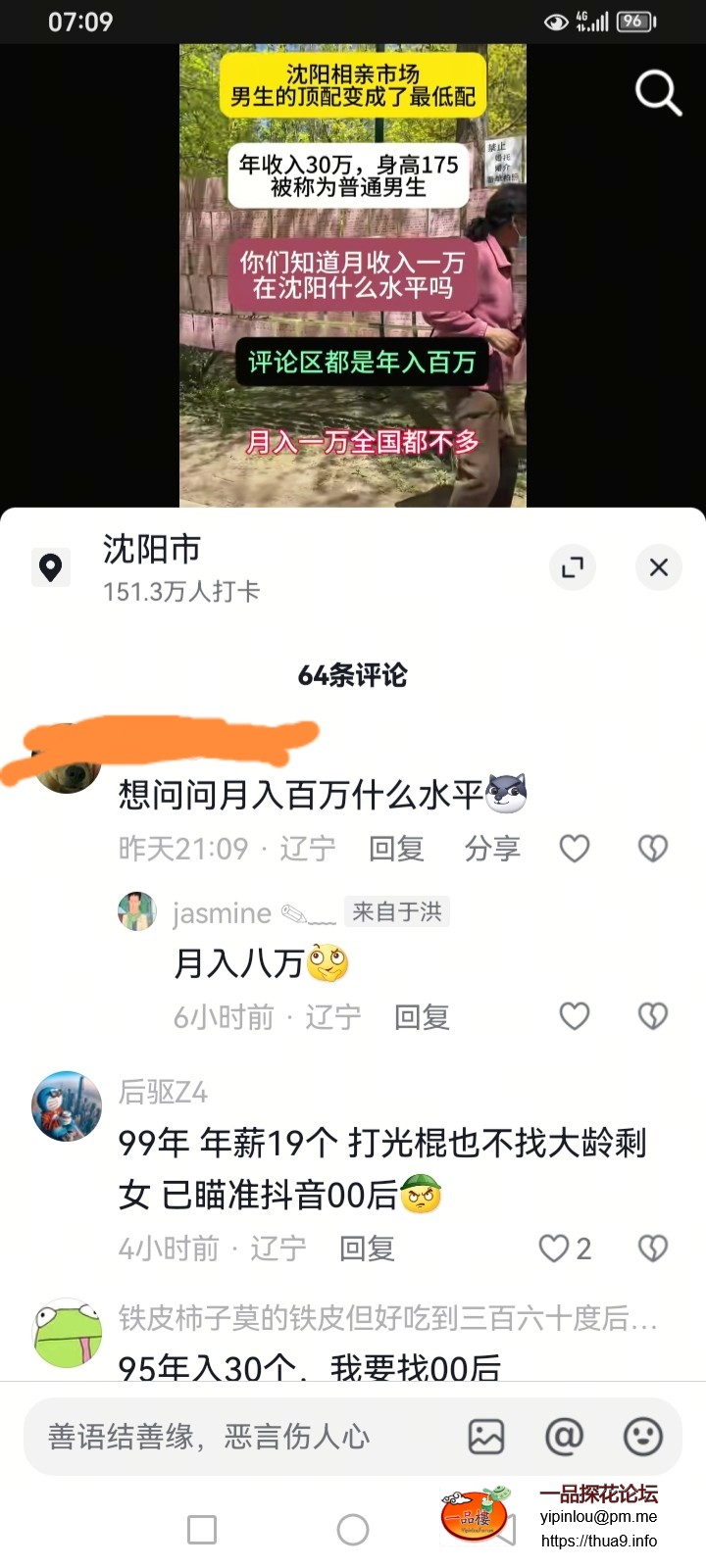Image resolution: width=706 pixels, height=1568 pixels.
Task: Share the 月入百万什么水平 comment
Action: (x=492, y=849)
